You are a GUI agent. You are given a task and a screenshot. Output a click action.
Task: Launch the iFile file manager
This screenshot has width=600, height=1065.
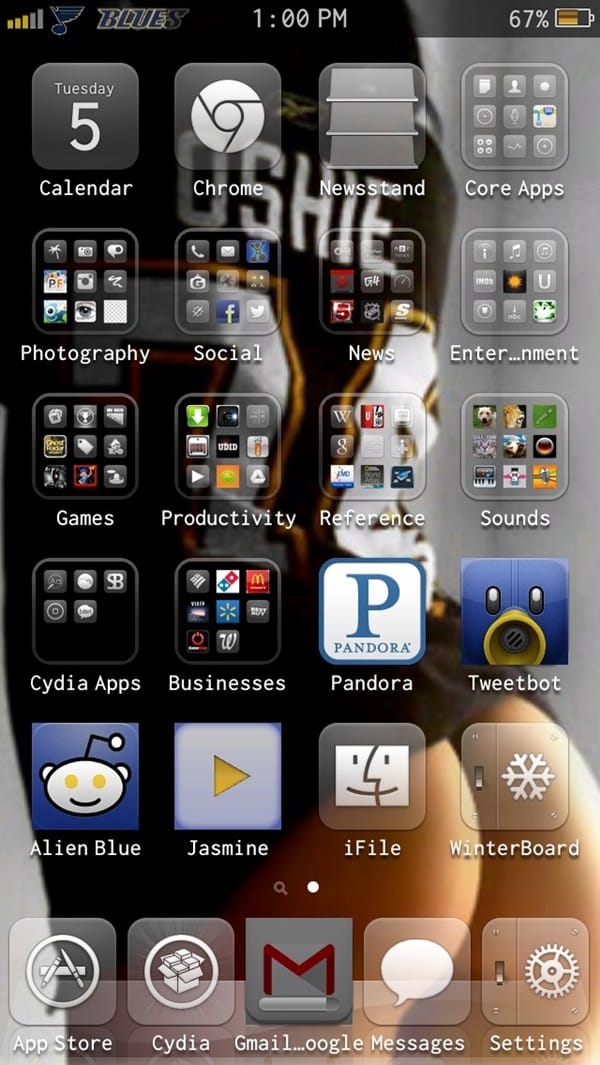[372, 777]
